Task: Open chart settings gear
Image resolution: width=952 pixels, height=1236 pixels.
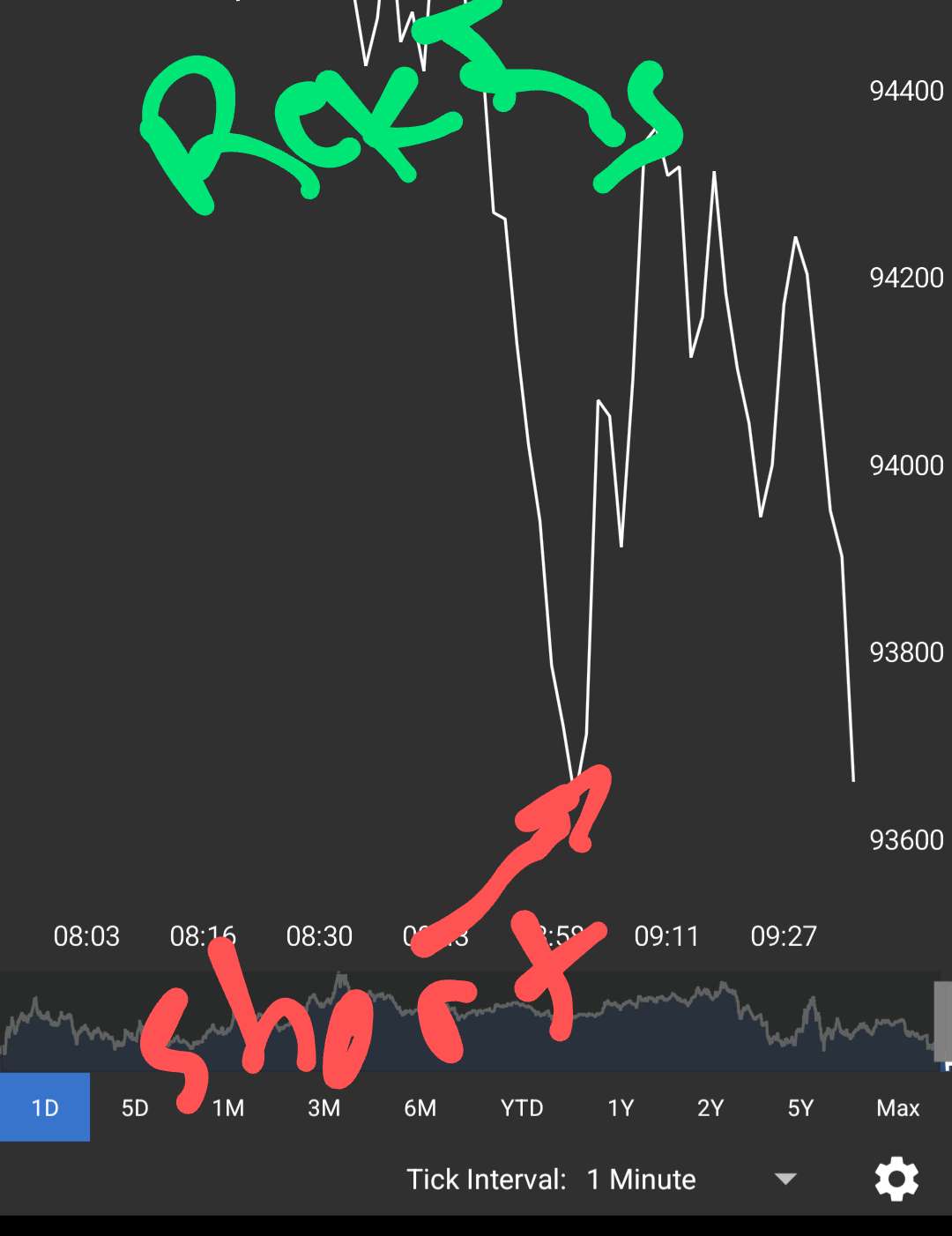Action: (896, 1179)
